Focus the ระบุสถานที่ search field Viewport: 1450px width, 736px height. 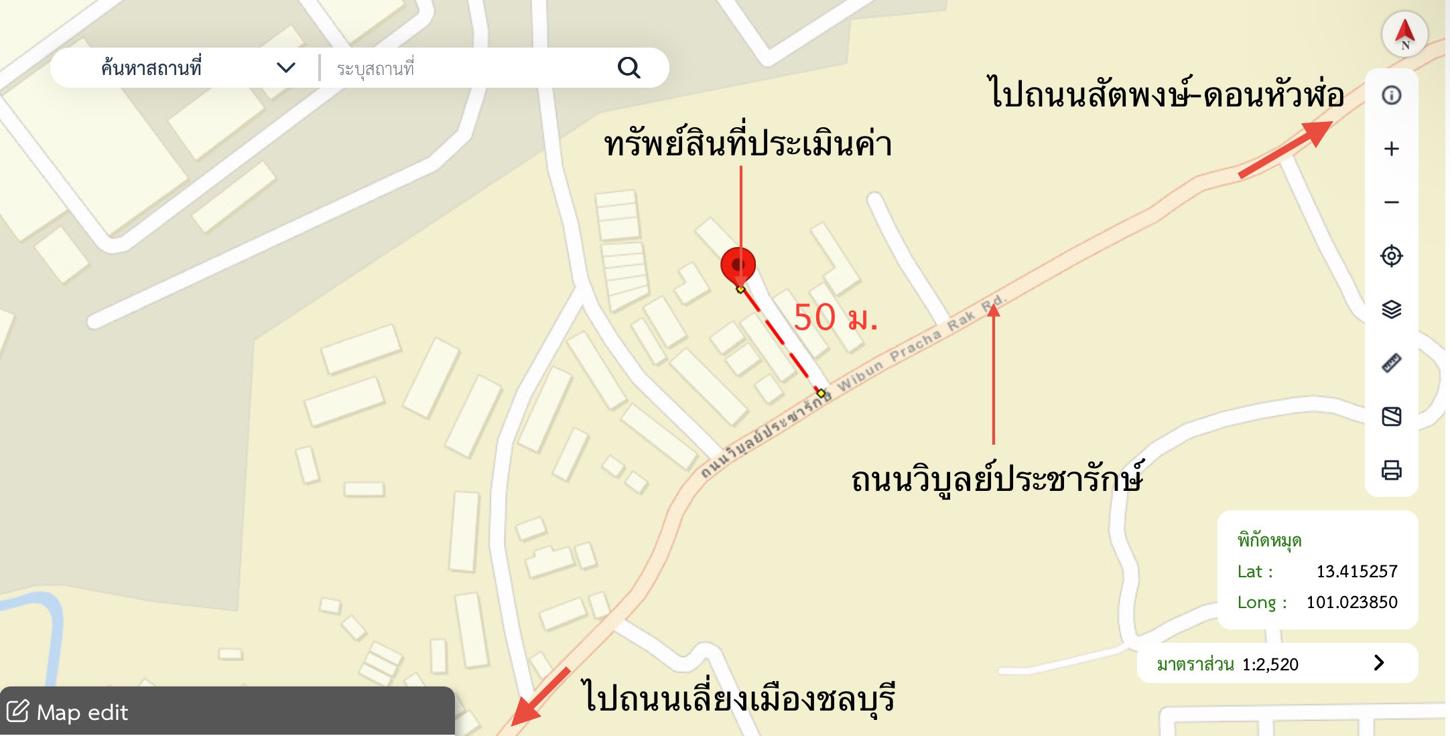pyautogui.click(x=470, y=68)
